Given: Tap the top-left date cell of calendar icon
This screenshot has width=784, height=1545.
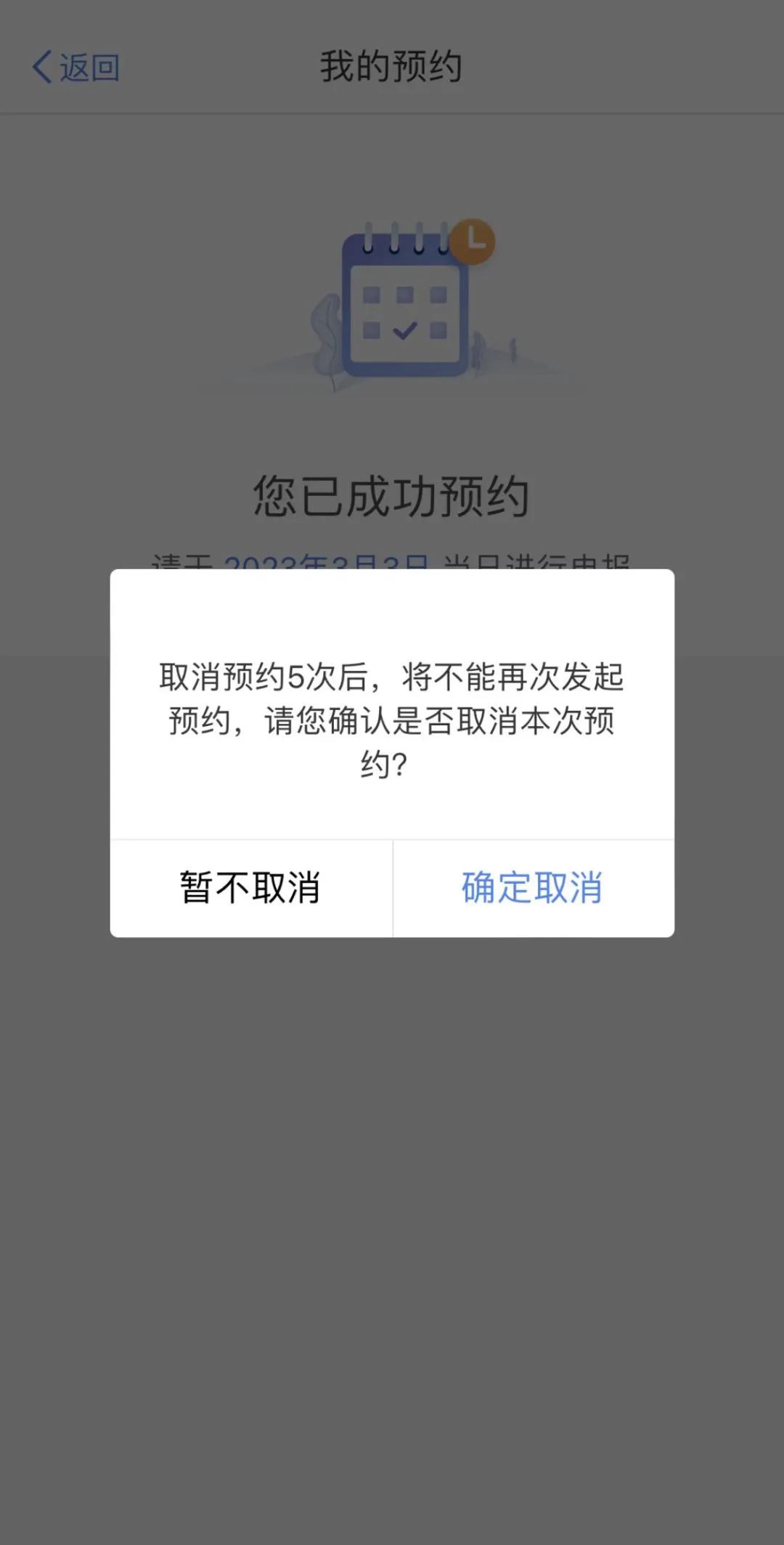Looking at the screenshot, I should pos(372,294).
